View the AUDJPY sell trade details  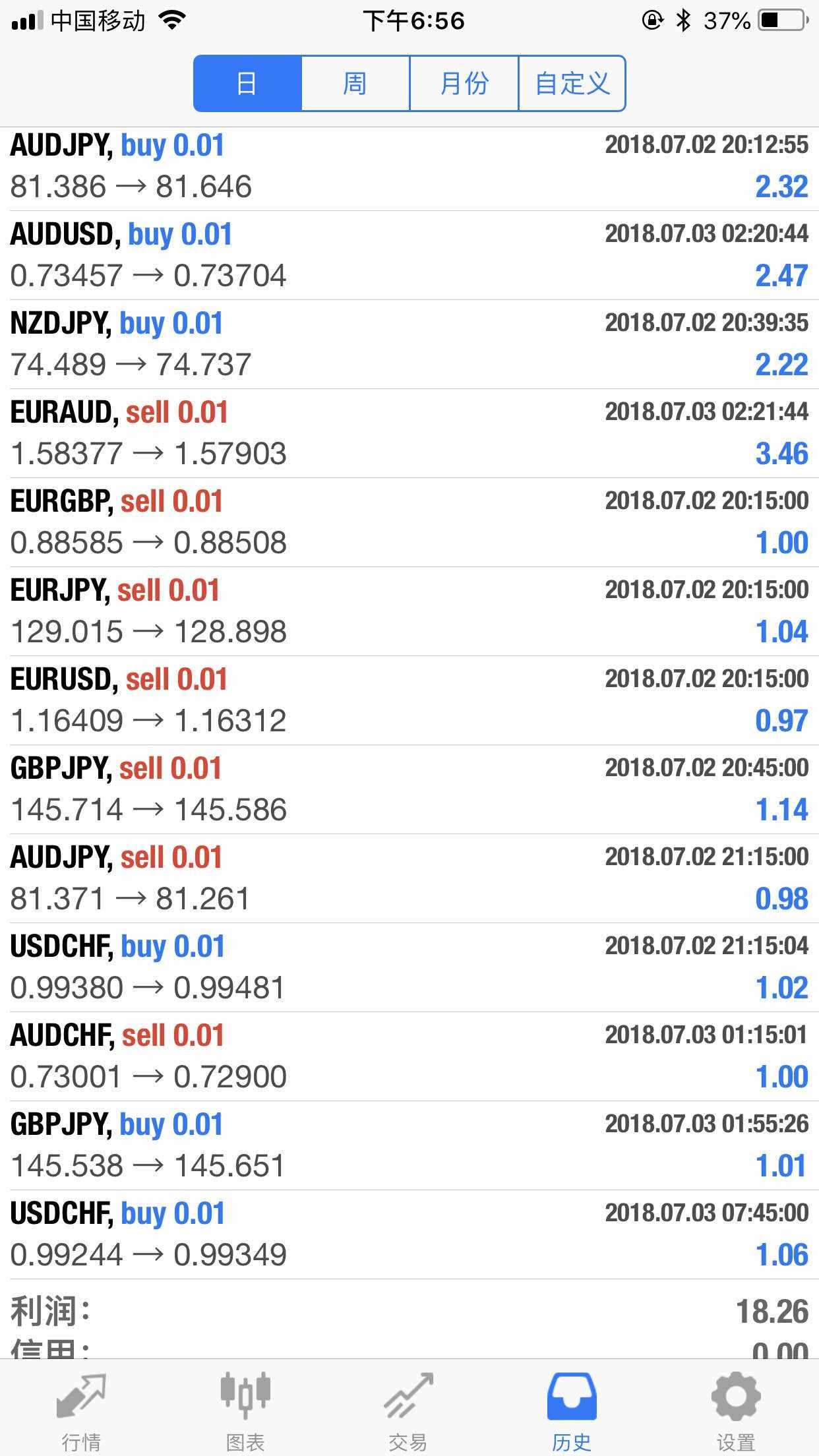409,878
